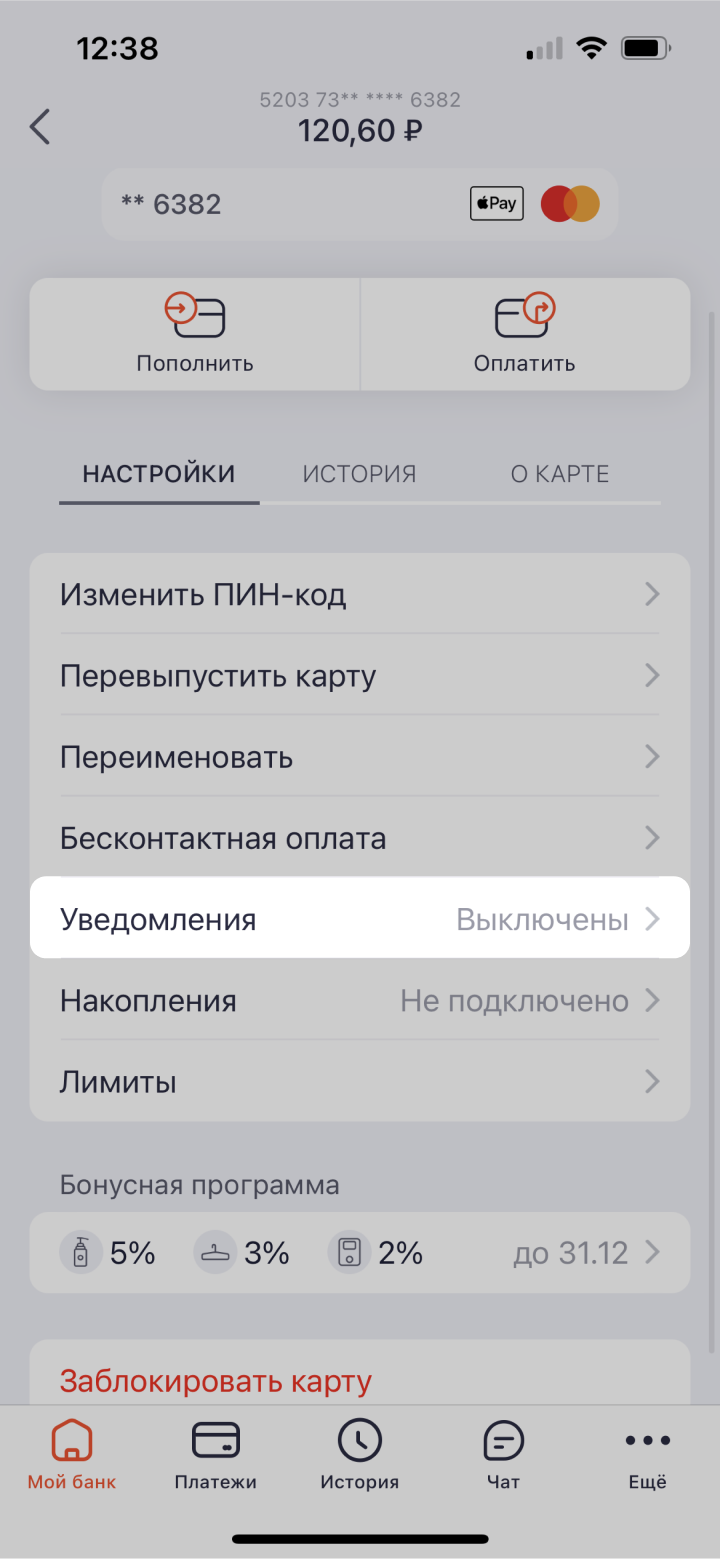The width and height of the screenshot is (720, 1559).
Task: Switch to the О карте tab
Action: (x=560, y=474)
